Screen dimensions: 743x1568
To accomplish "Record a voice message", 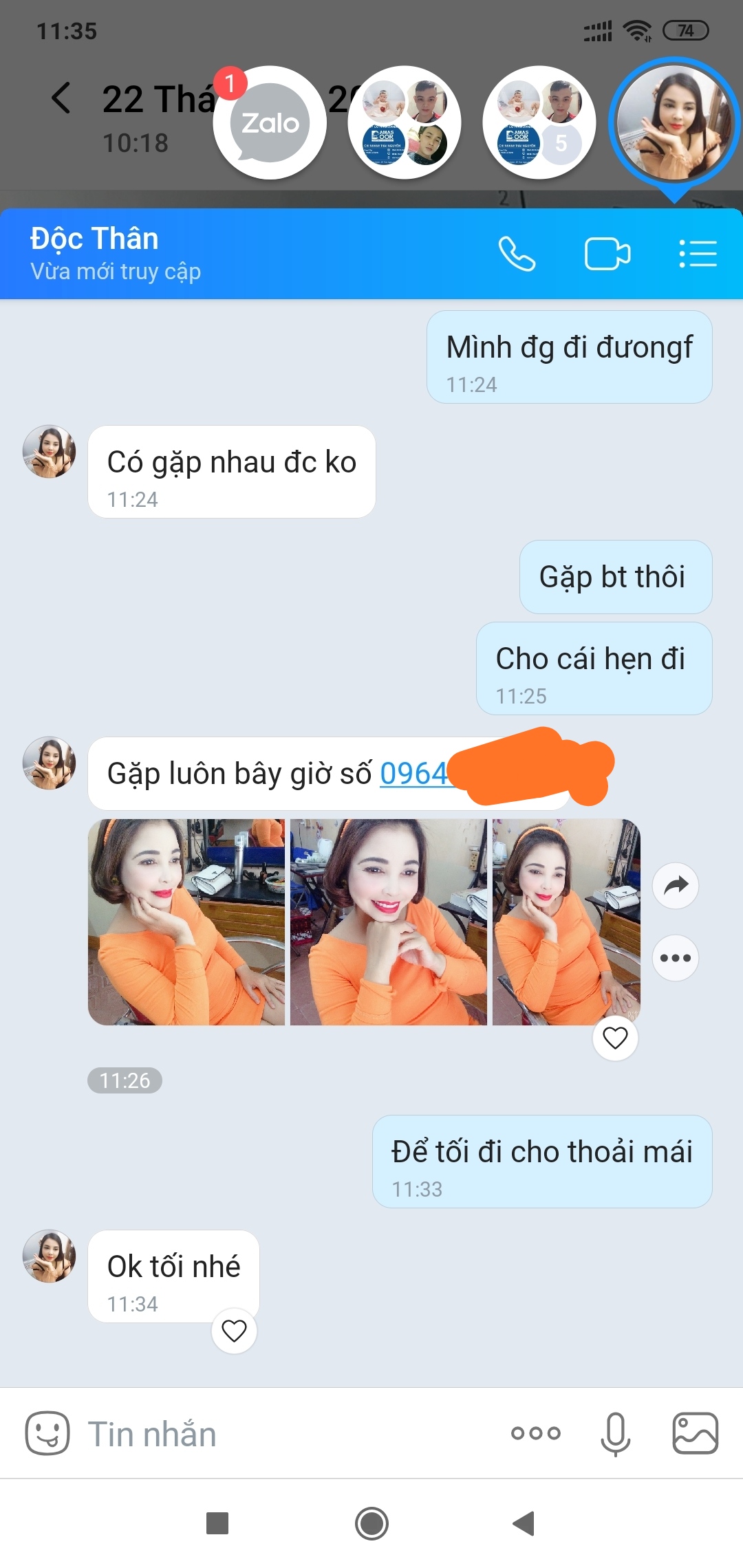I will pyautogui.click(x=615, y=1433).
